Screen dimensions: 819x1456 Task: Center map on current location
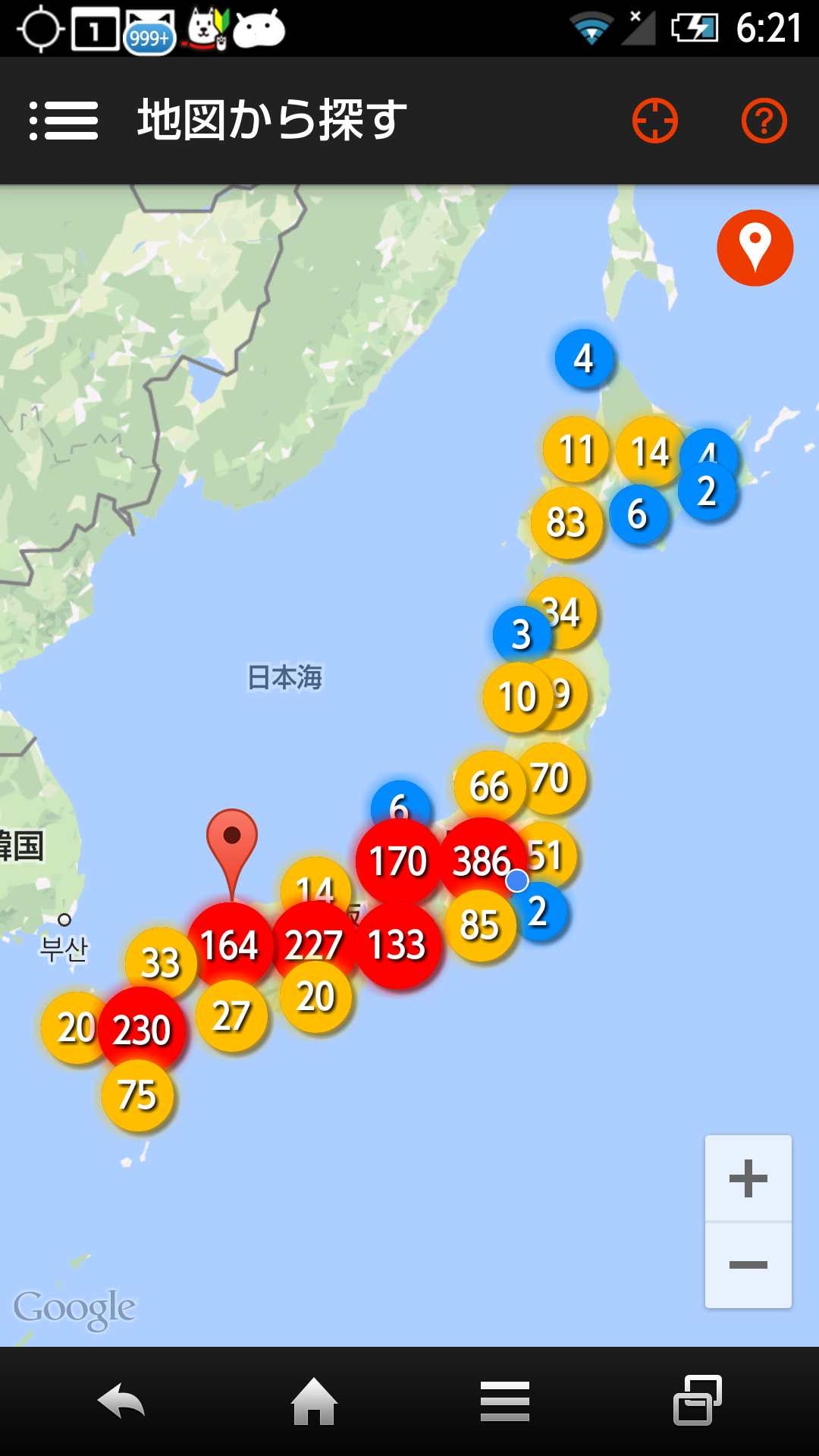pyautogui.click(x=655, y=121)
